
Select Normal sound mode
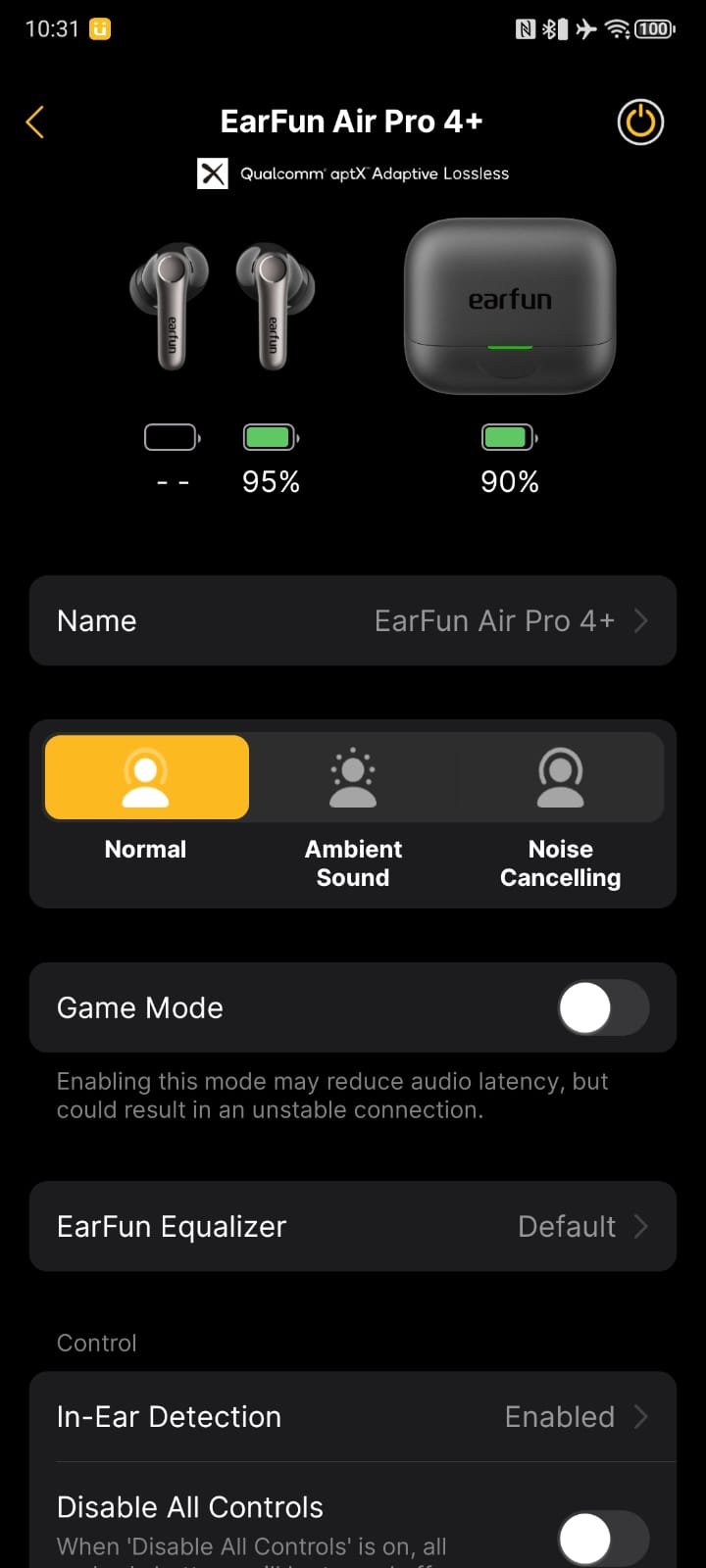click(x=146, y=778)
